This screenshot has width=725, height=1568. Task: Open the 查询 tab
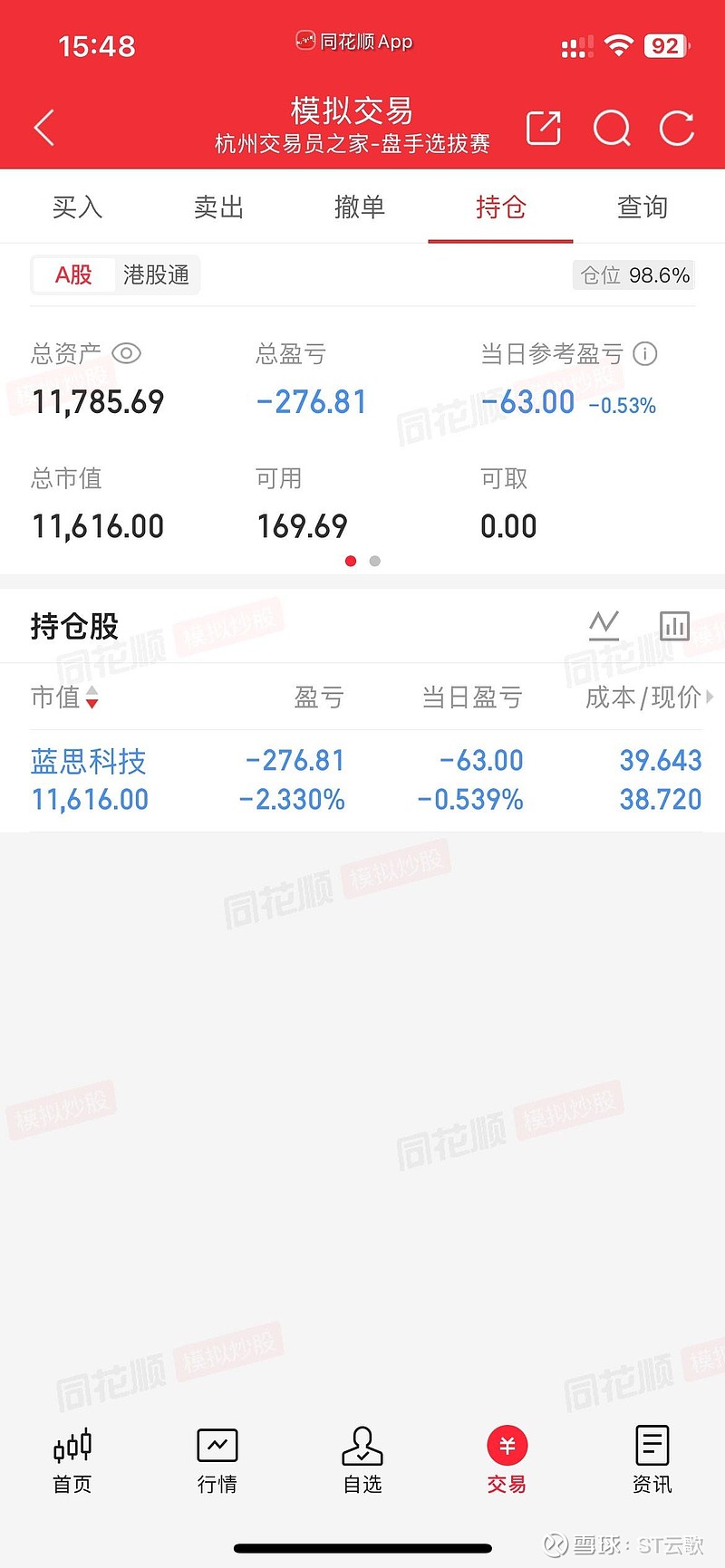642,207
